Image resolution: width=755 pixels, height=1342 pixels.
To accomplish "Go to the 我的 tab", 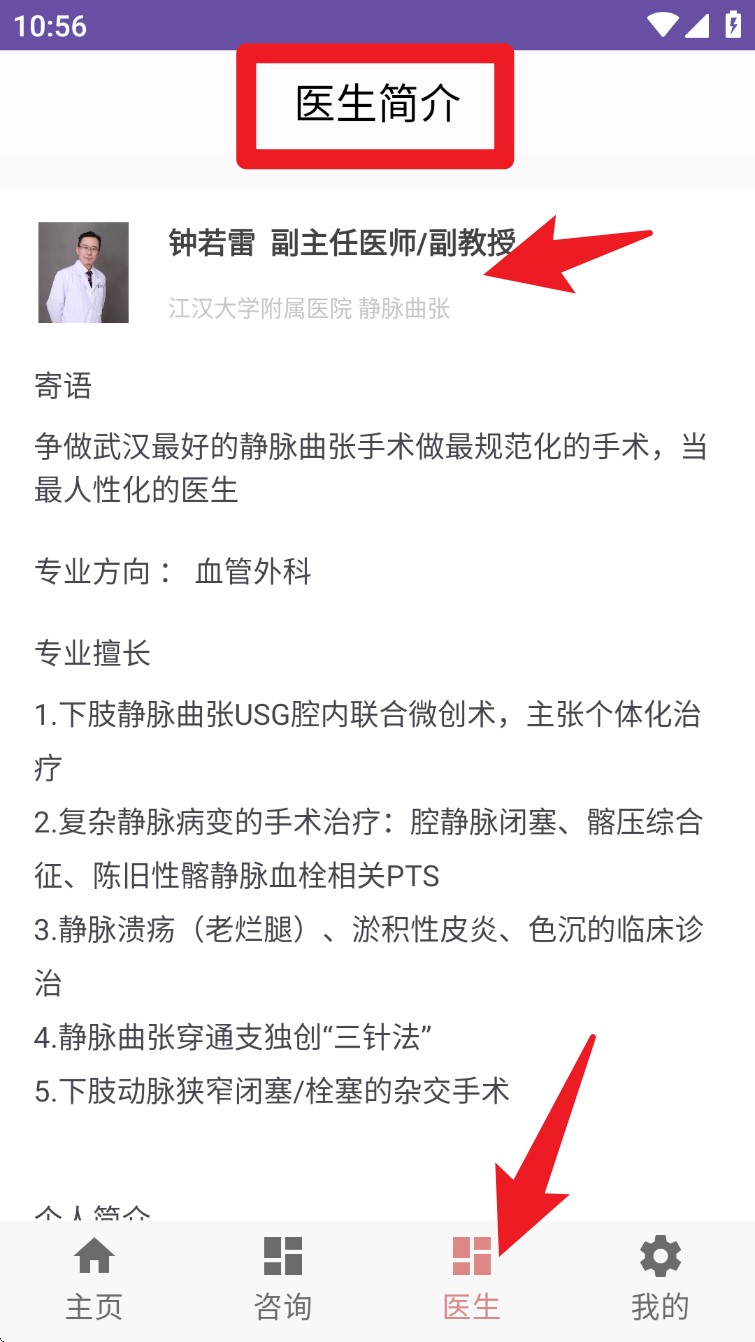I will [x=660, y=1278].
